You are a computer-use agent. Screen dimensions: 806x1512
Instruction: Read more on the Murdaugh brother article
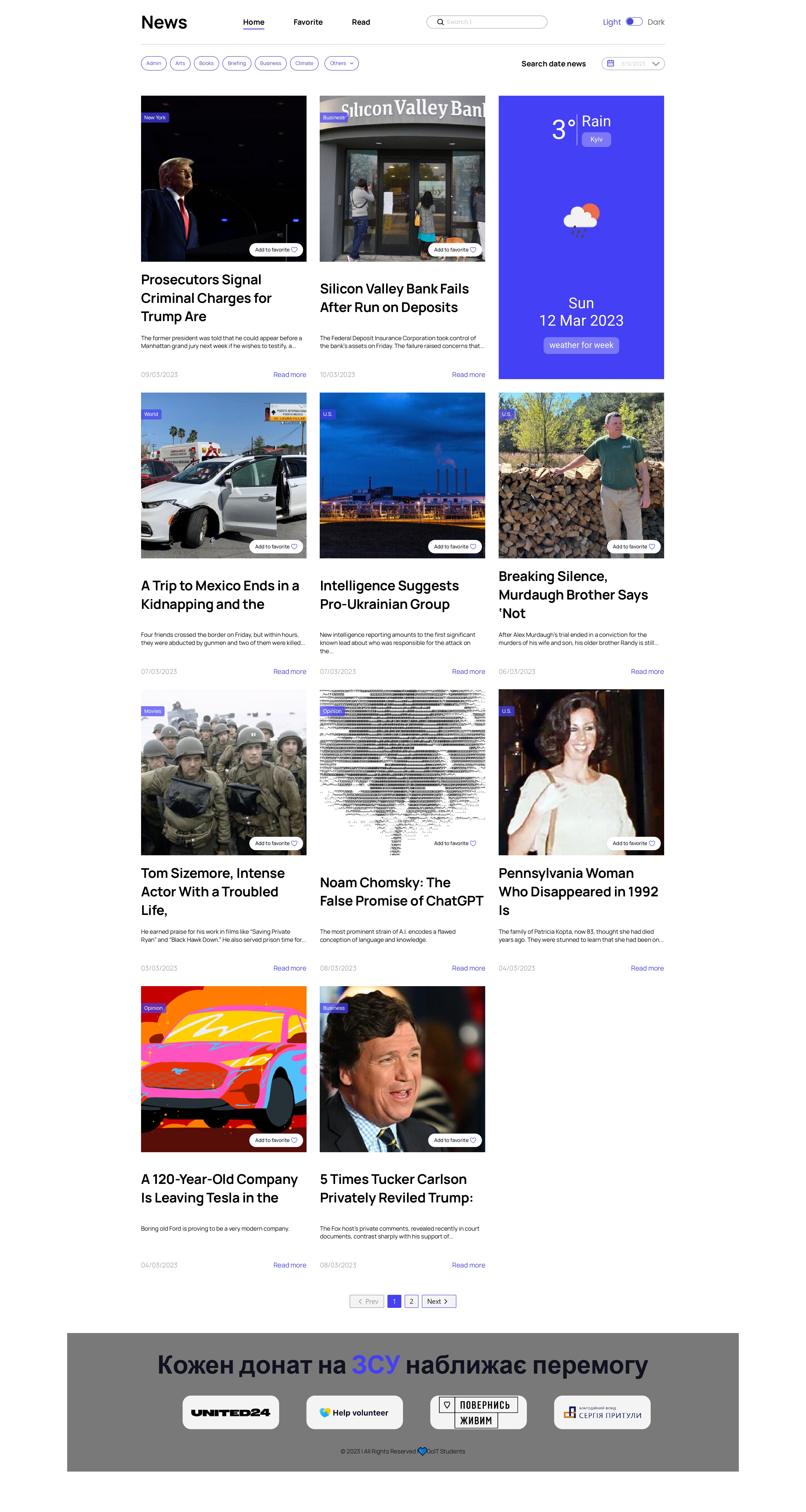point(646,671)
